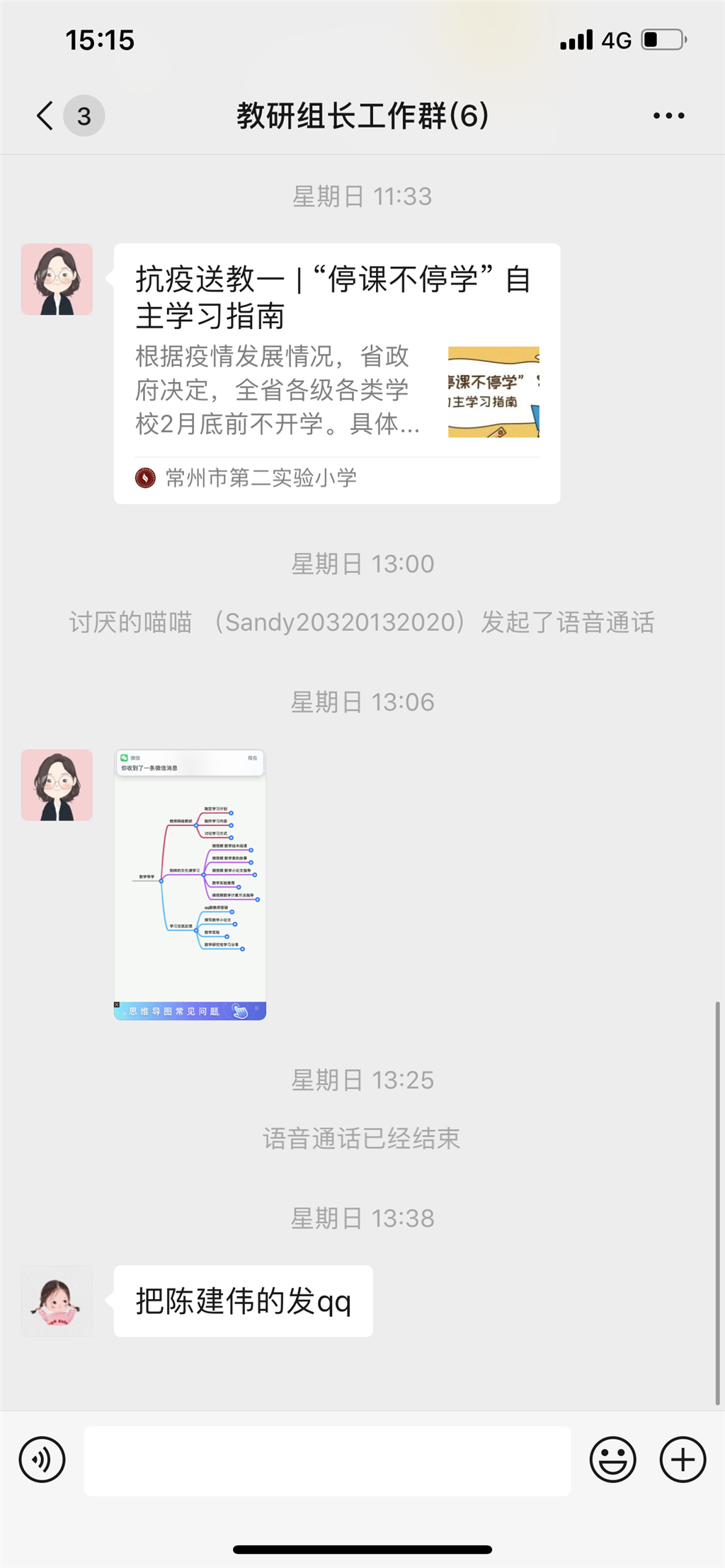Focus the message text field

click(x=327, y=1460)
